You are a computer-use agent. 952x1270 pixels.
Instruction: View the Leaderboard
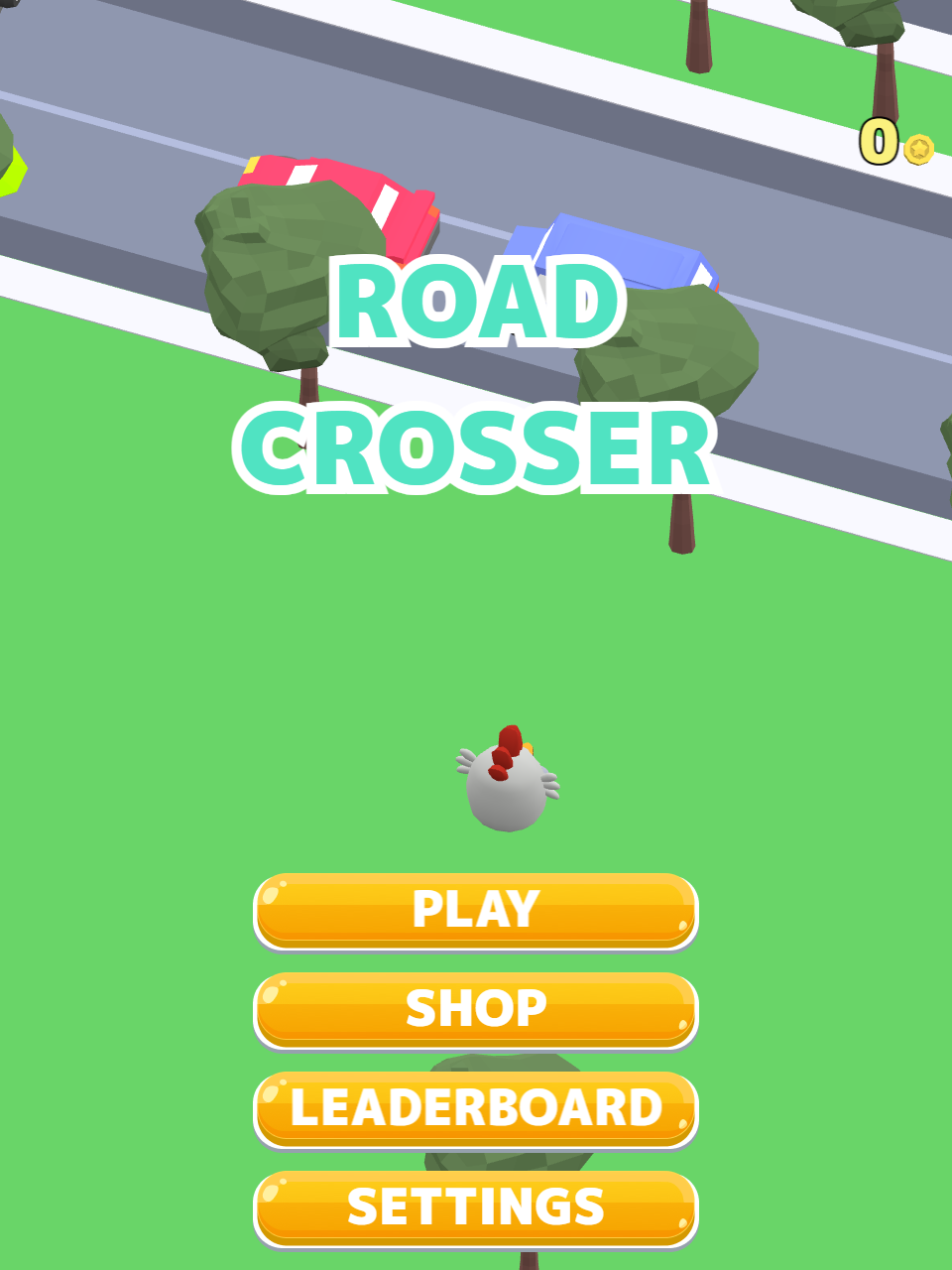(x=476, y=1108)
